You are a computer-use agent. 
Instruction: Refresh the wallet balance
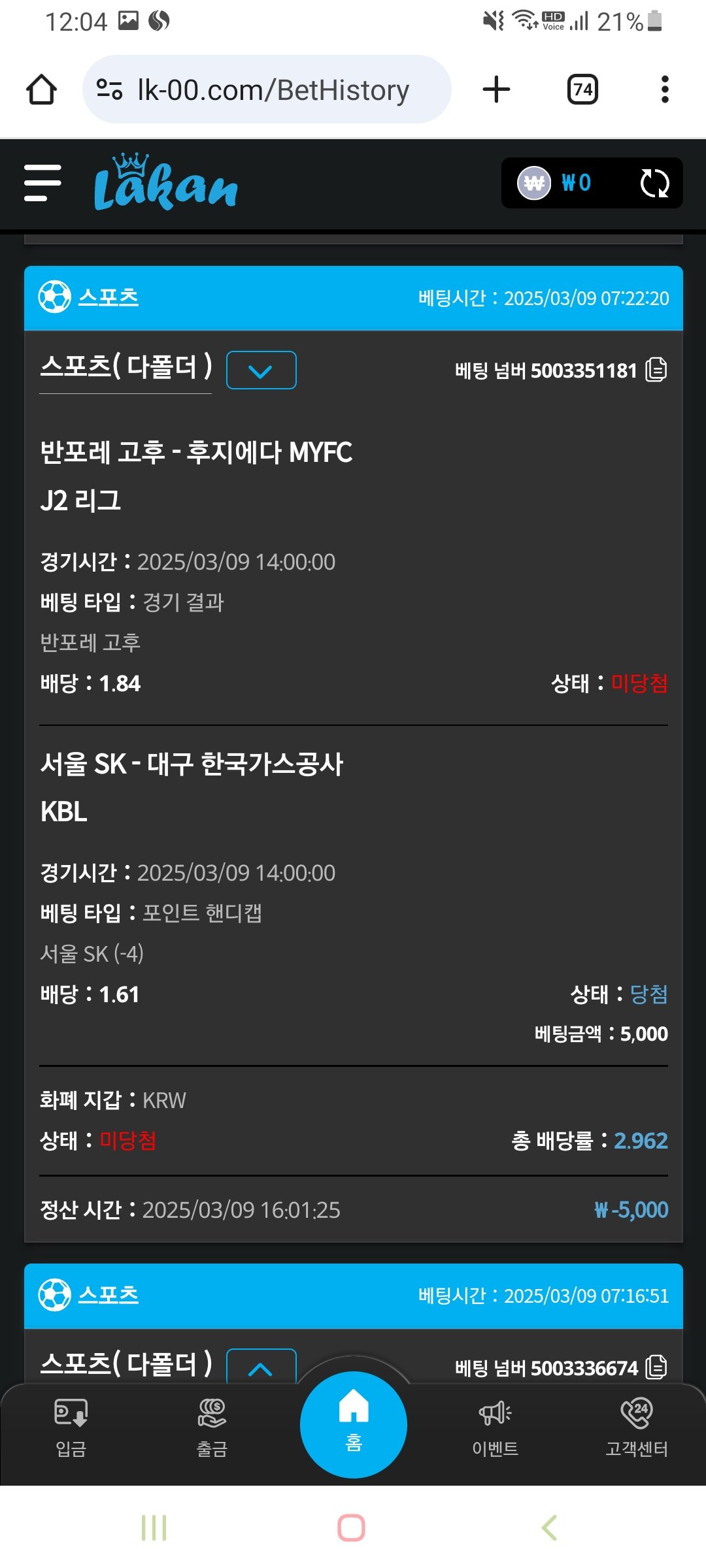[654, 183]
